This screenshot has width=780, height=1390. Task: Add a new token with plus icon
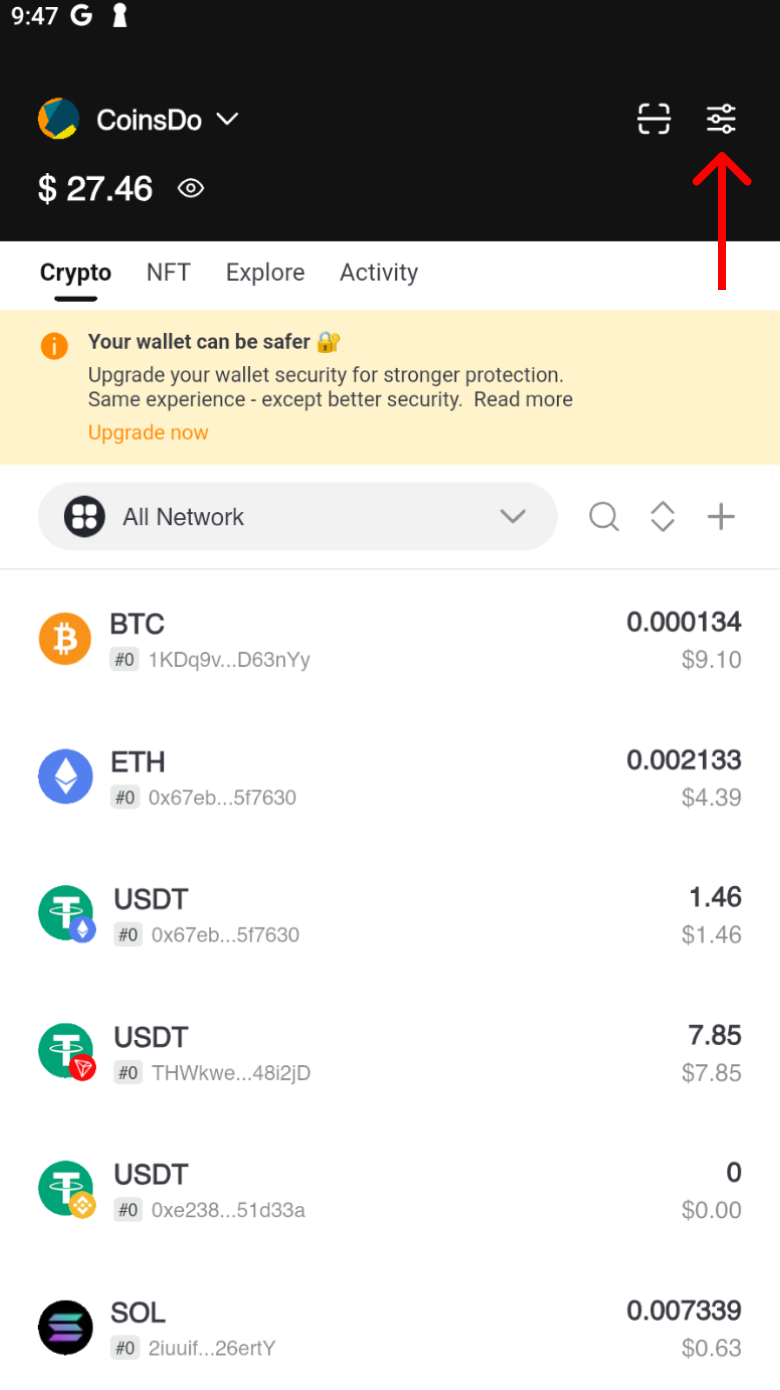pyautogui.click(x=721, y=517)
